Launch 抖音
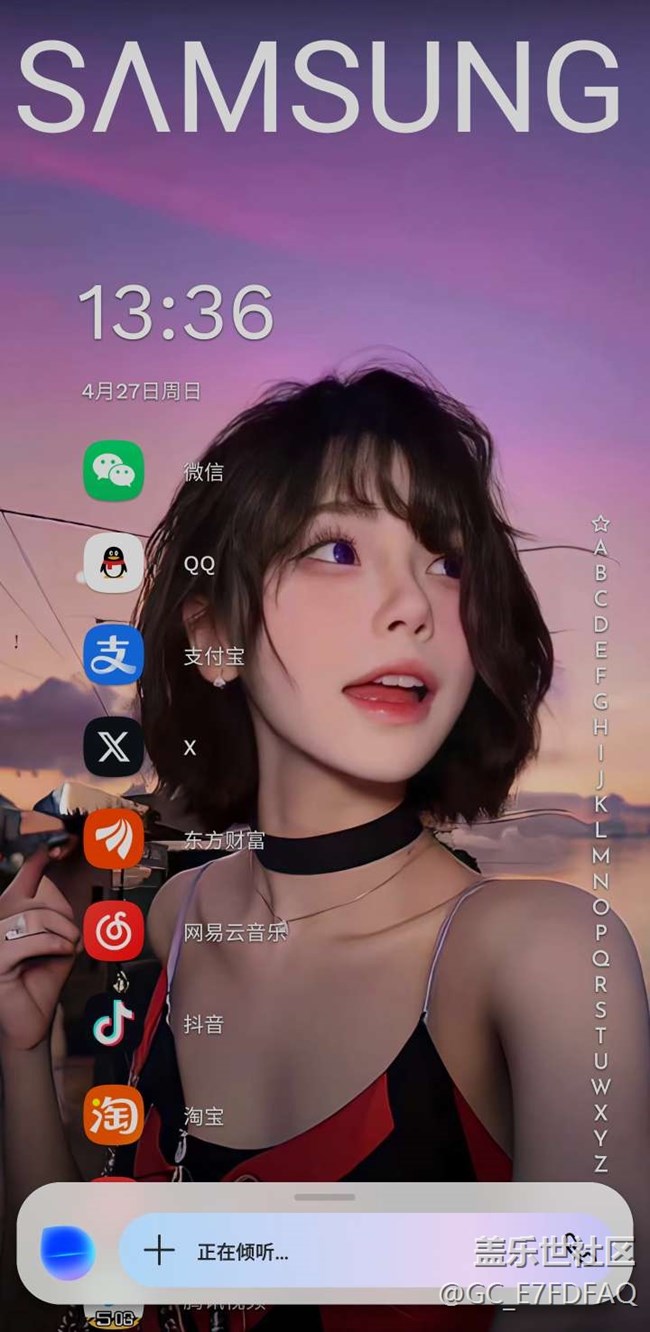The height and width of the screenshot is (1332, 650). tap(113, 1023)
